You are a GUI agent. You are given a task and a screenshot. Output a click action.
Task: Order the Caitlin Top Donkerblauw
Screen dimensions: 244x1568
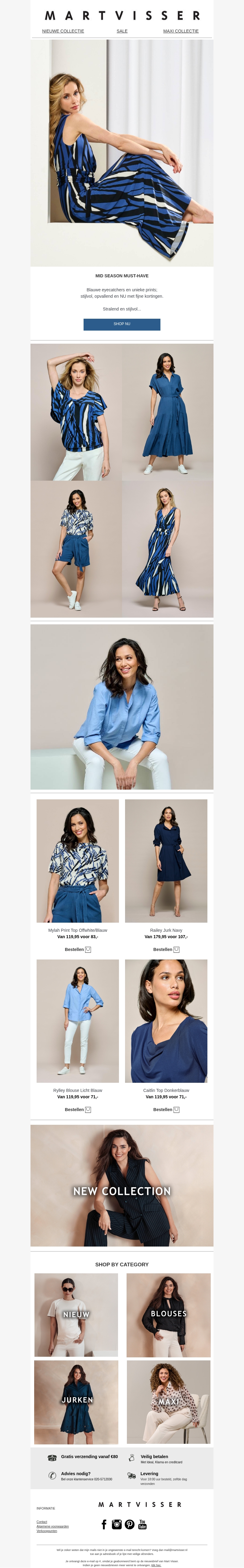tap(166, 1110)
